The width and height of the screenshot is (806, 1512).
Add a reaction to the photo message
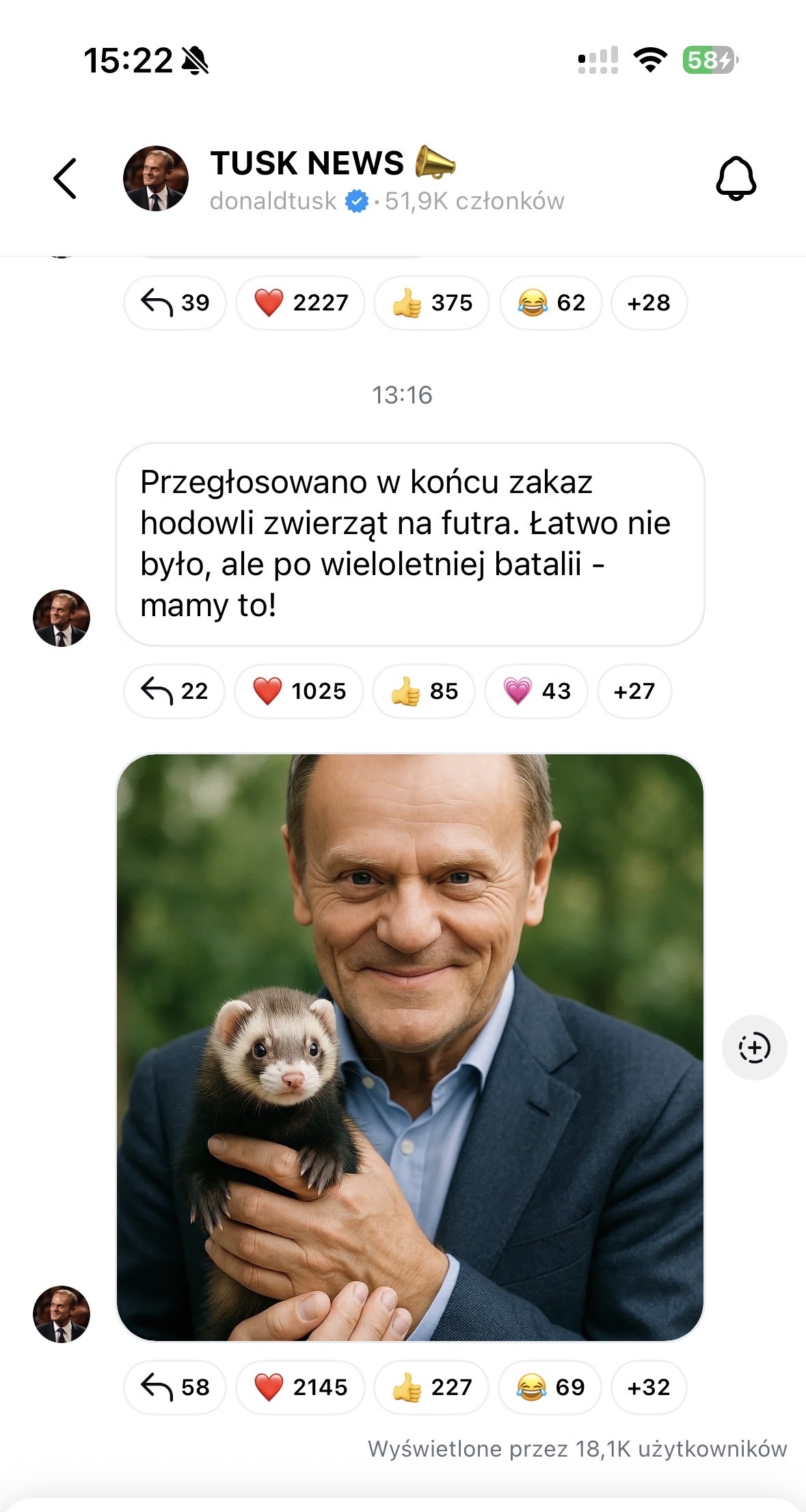[754, 1048]
